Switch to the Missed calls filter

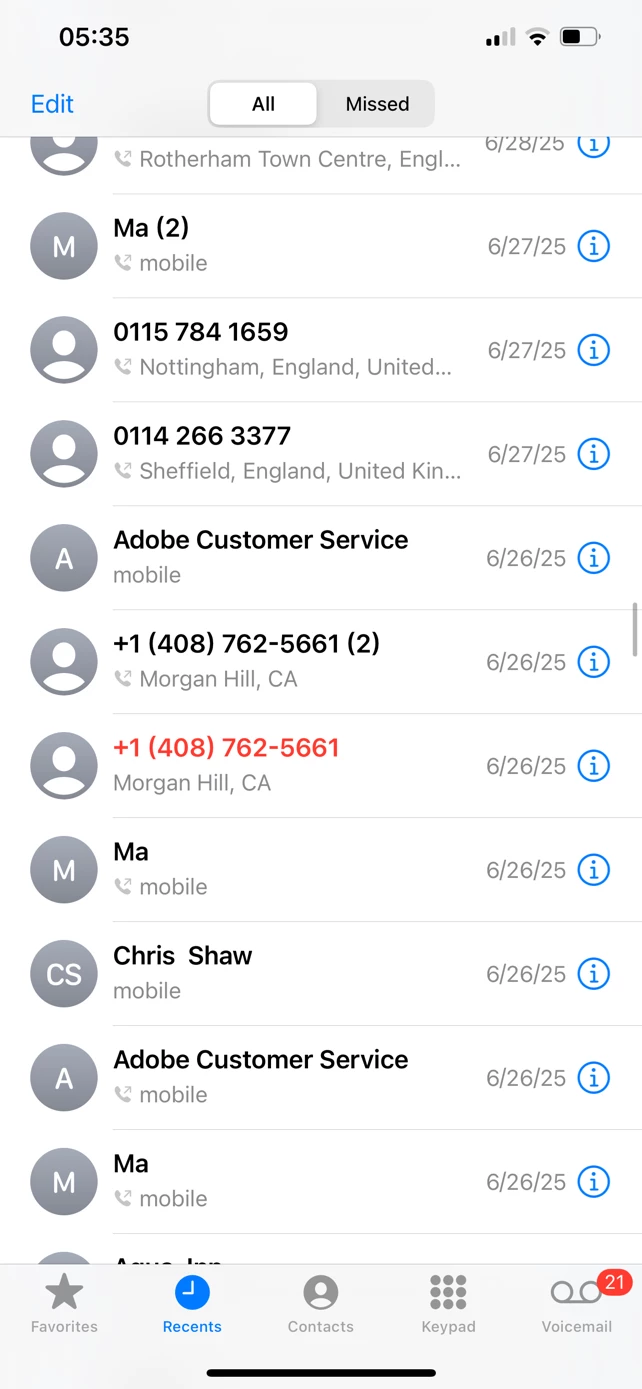[377, 104]
